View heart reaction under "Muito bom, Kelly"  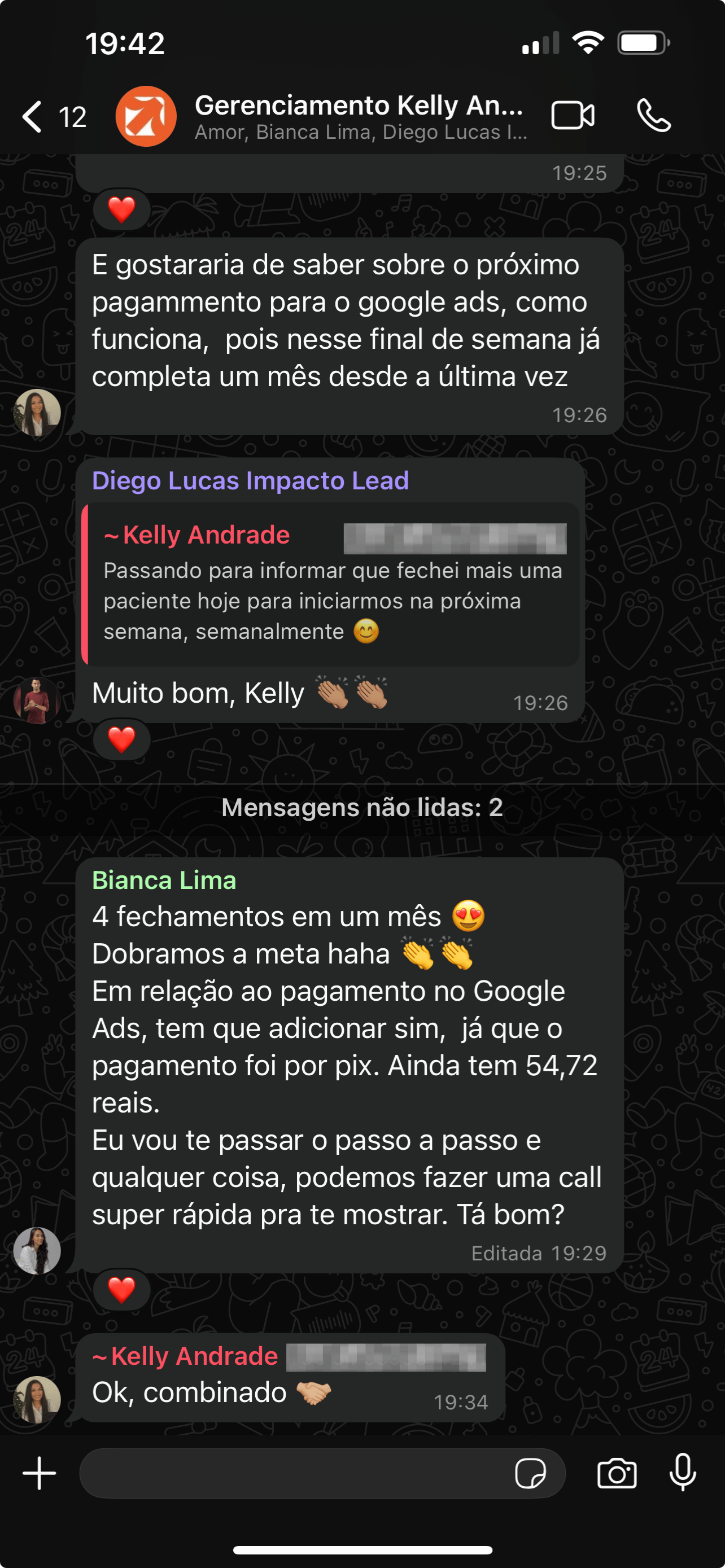(121, 740)
